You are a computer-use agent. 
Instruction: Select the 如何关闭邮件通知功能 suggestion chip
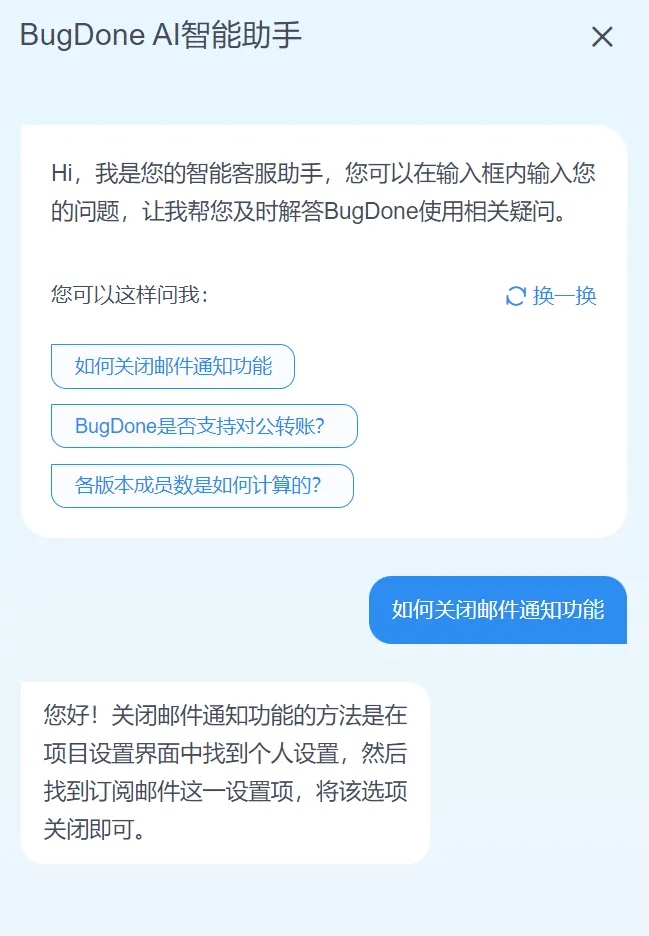pyautogui.click(x=173, y=366)
